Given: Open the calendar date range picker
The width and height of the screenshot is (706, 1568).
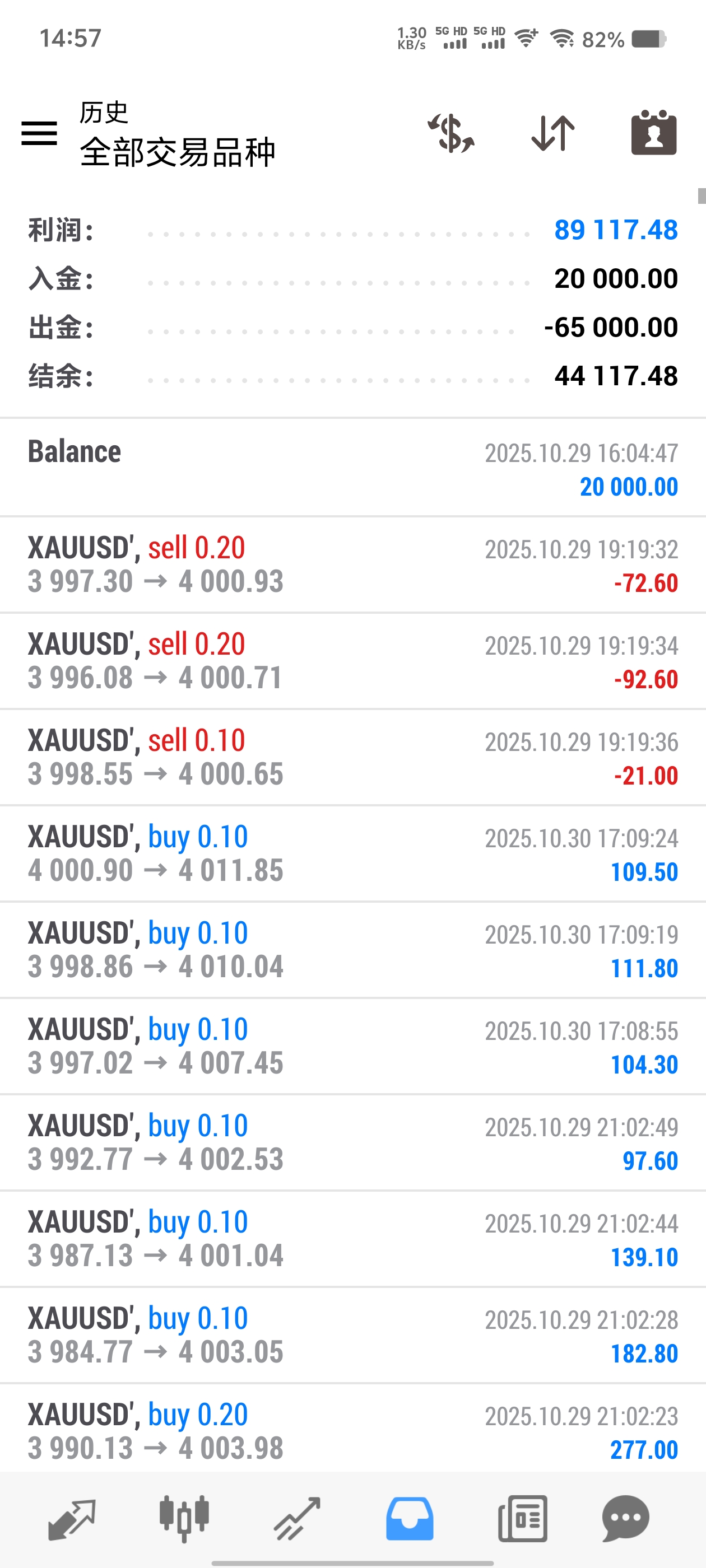Looking at the screenshot, I should click(x=654, y=133).
